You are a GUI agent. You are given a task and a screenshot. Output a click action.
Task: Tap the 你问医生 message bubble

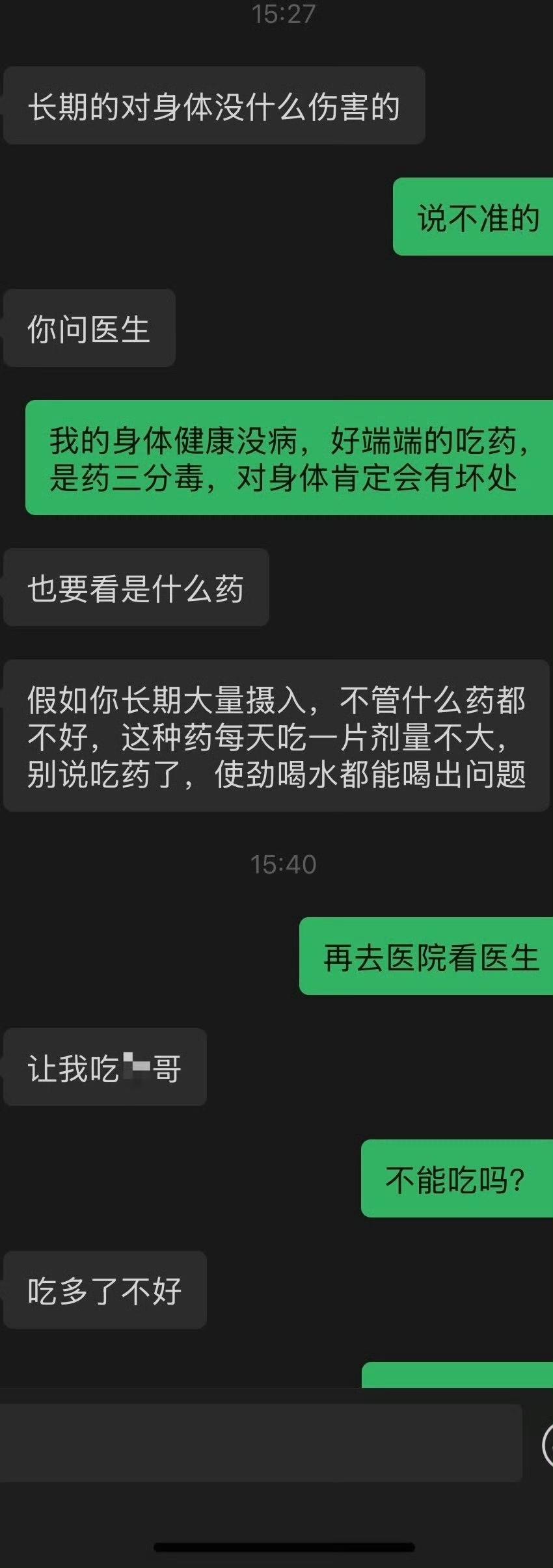(x=88, y=328)
